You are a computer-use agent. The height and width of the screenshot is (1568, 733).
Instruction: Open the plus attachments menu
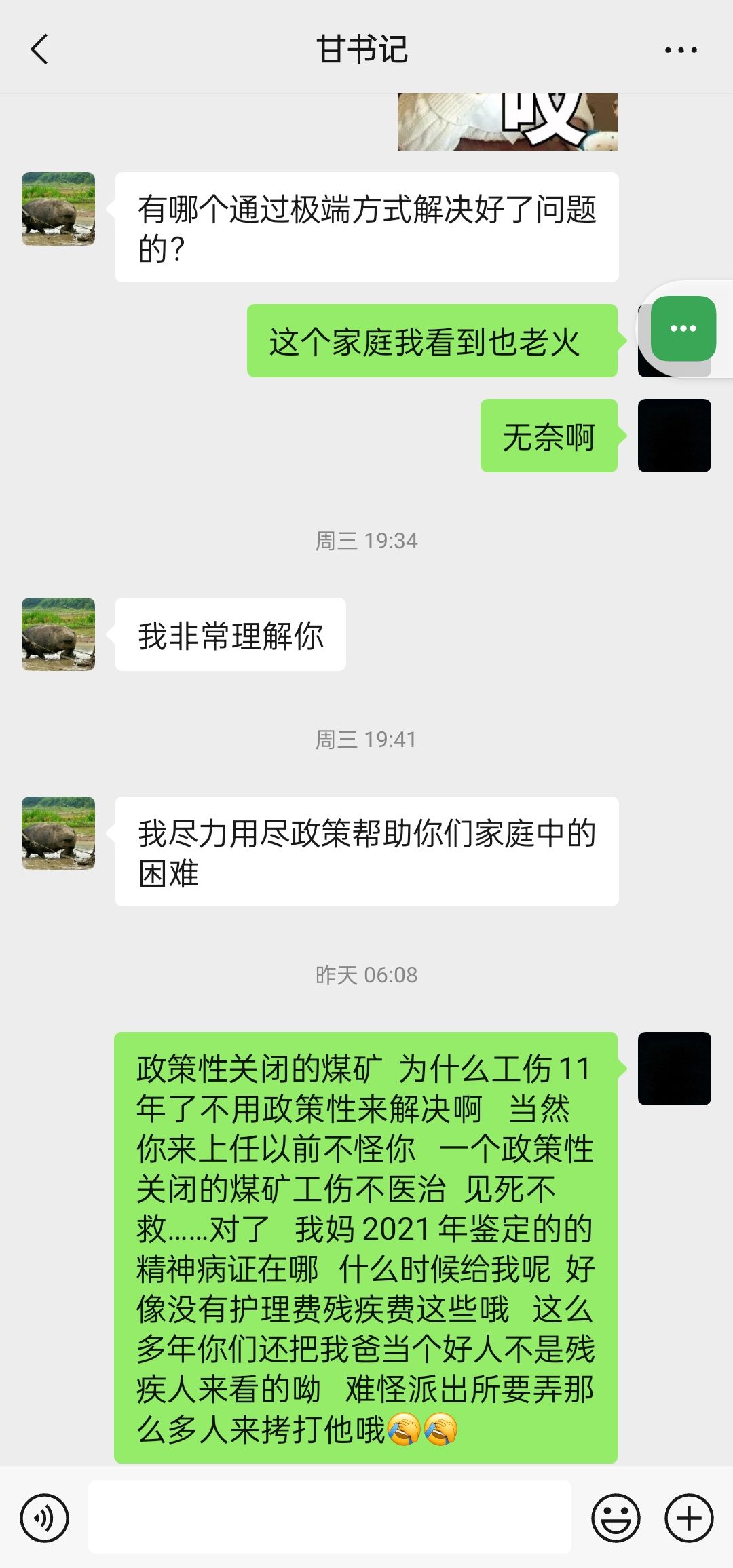coord(688,1518)
